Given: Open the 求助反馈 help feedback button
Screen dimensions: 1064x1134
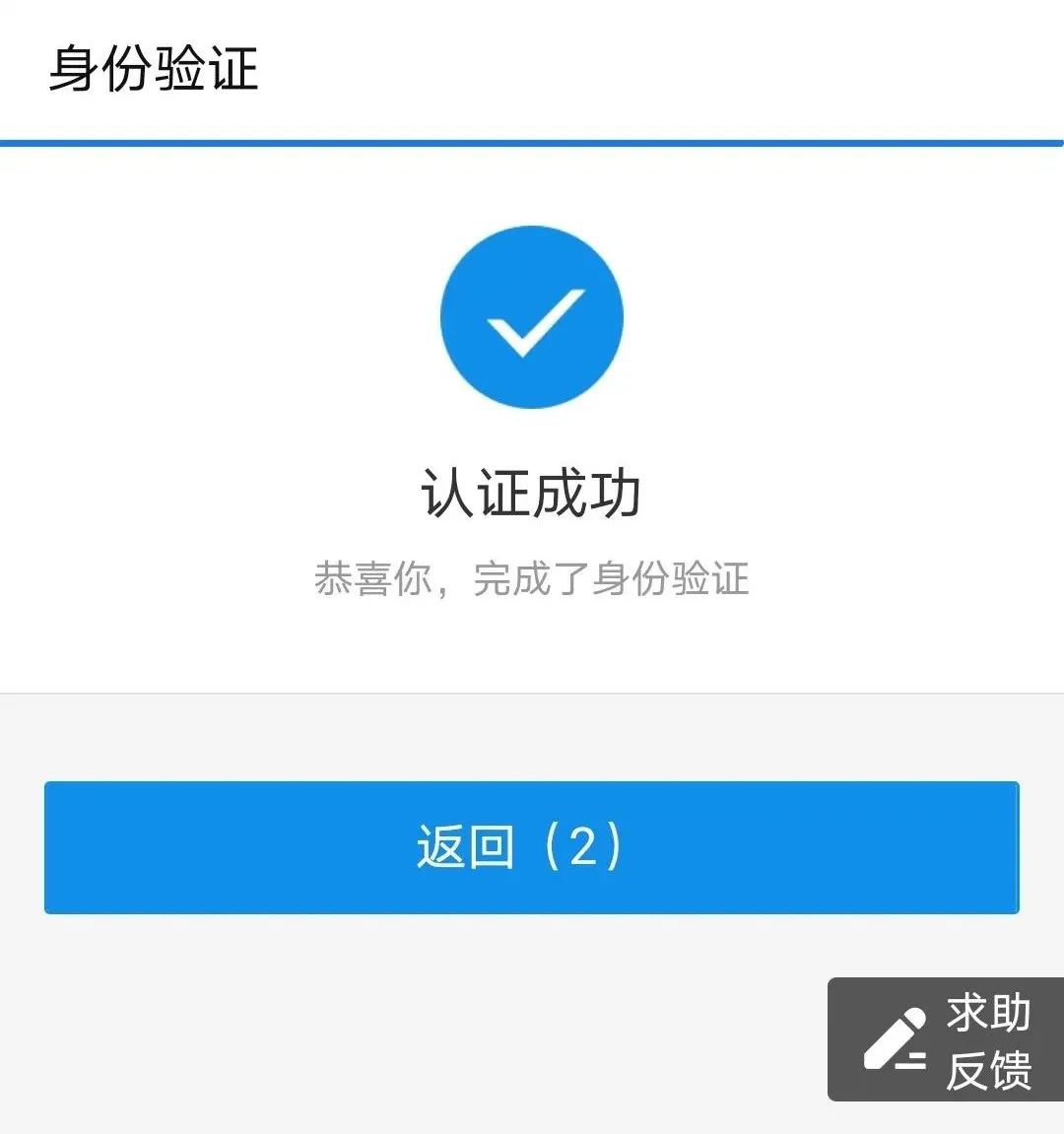Looking at the screenshot, I should point(945,1040).
